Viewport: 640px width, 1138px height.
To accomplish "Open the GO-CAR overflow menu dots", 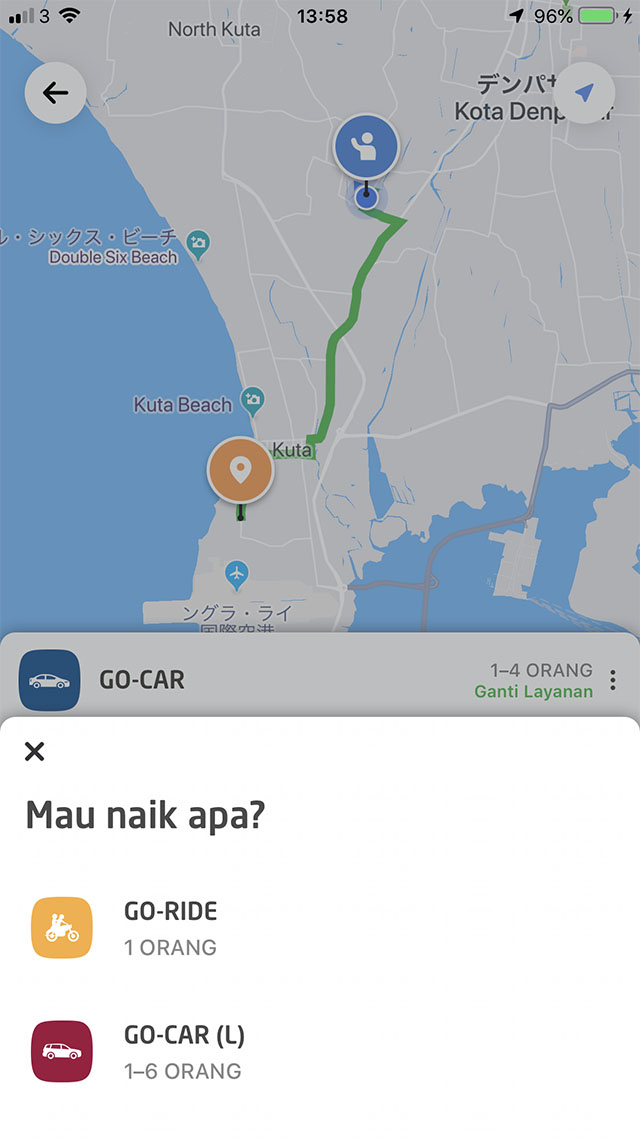I will click(613, 681).
